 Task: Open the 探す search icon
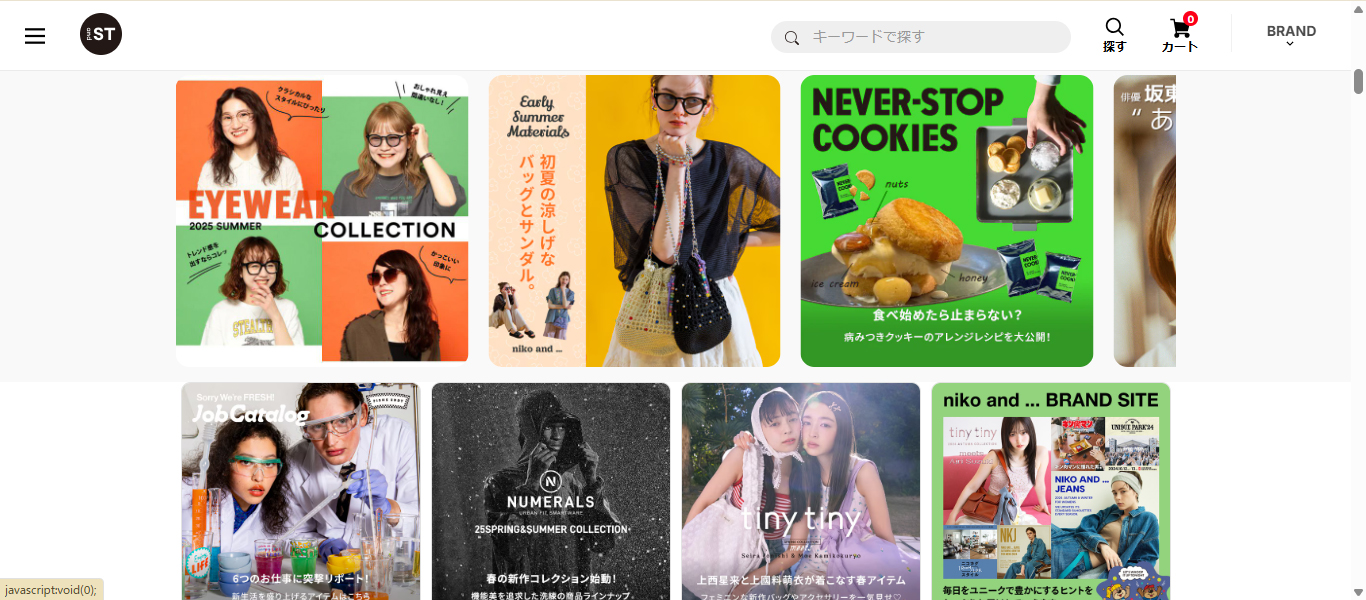(x=1114, y=35)
